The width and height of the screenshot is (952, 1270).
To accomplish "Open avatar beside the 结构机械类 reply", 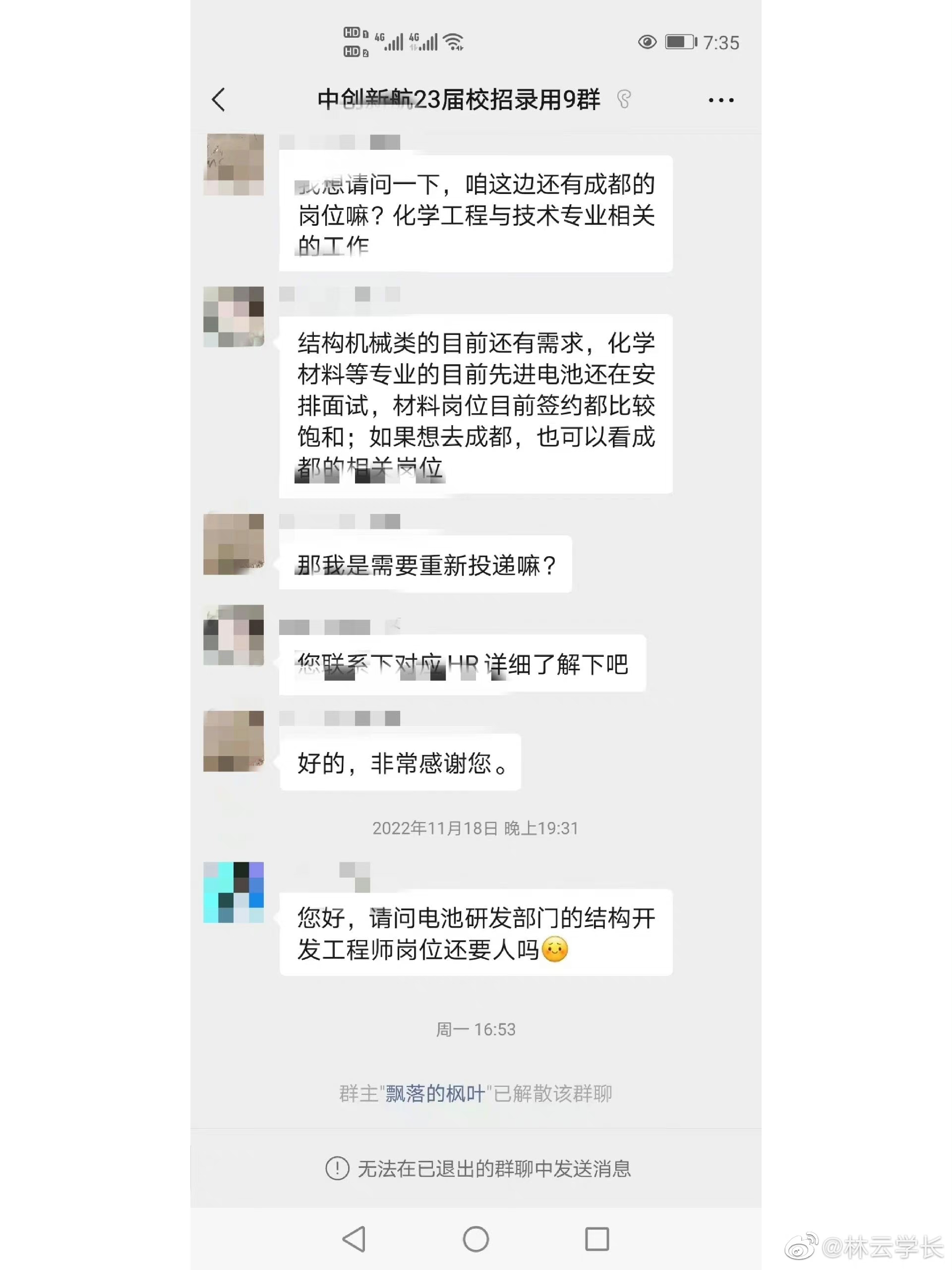I will [x=234, y=317].
